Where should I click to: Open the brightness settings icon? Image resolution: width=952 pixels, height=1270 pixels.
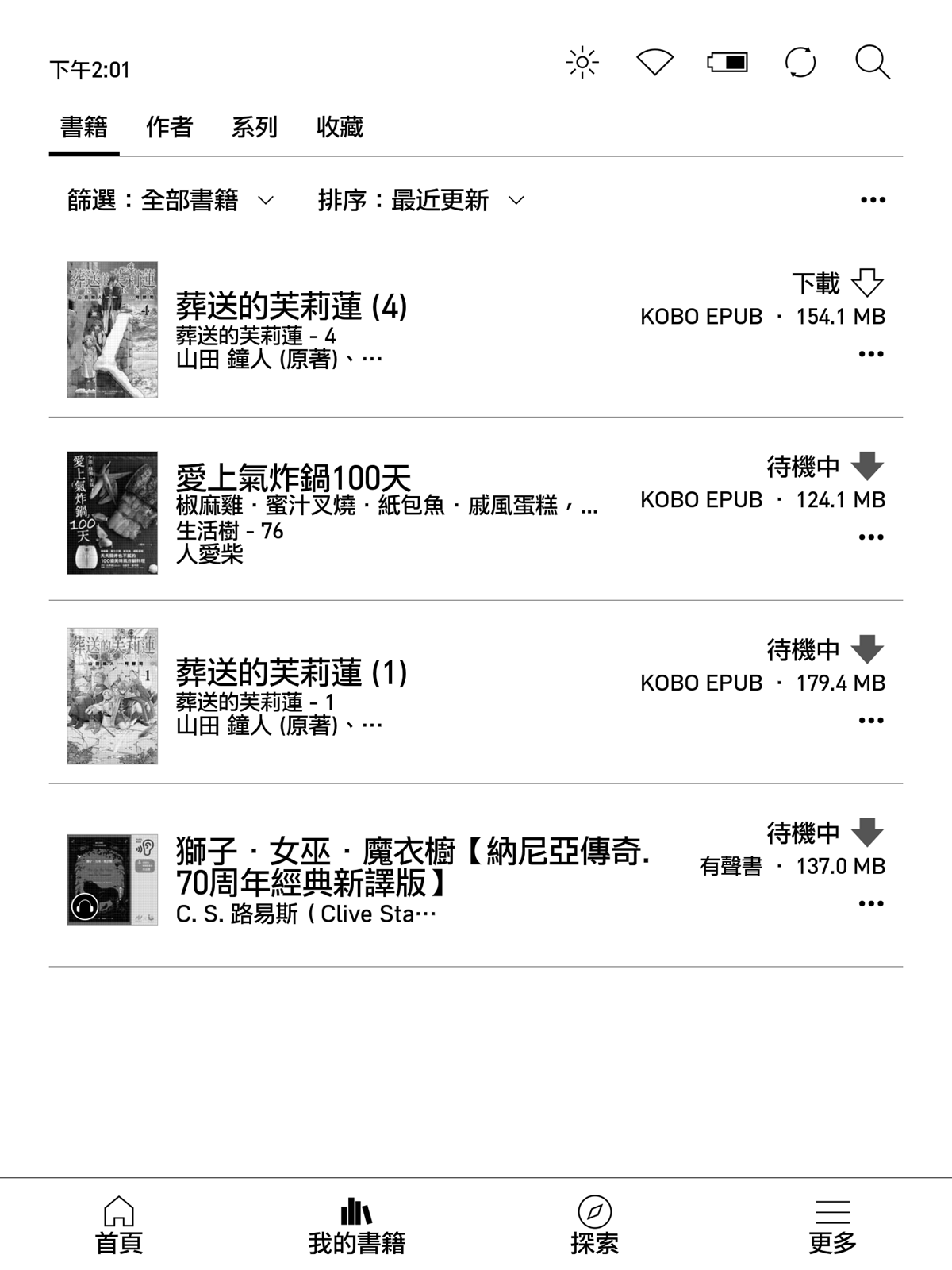582,63
